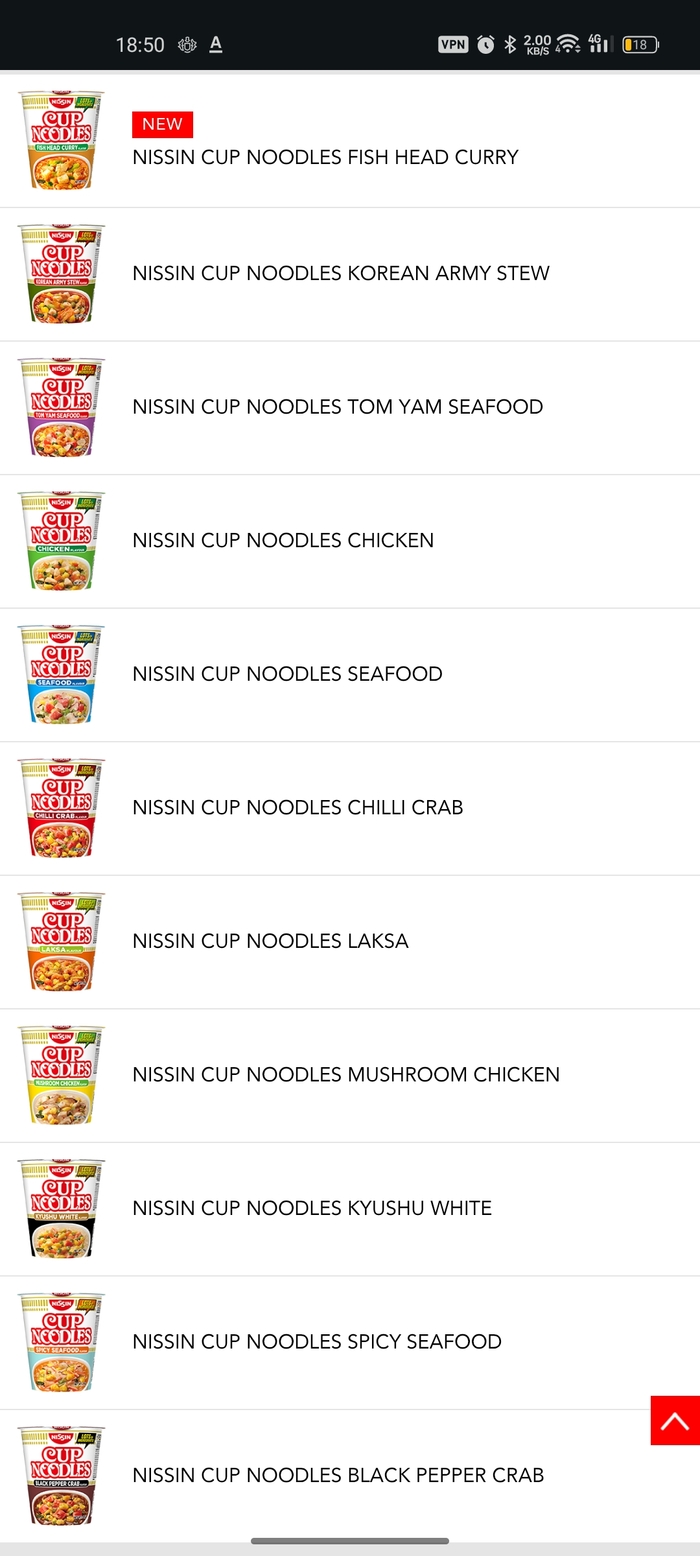Screen dimensions: 700x1556
Task: View the Mushroom Chicken product
Action: [x=345, y=1074]
